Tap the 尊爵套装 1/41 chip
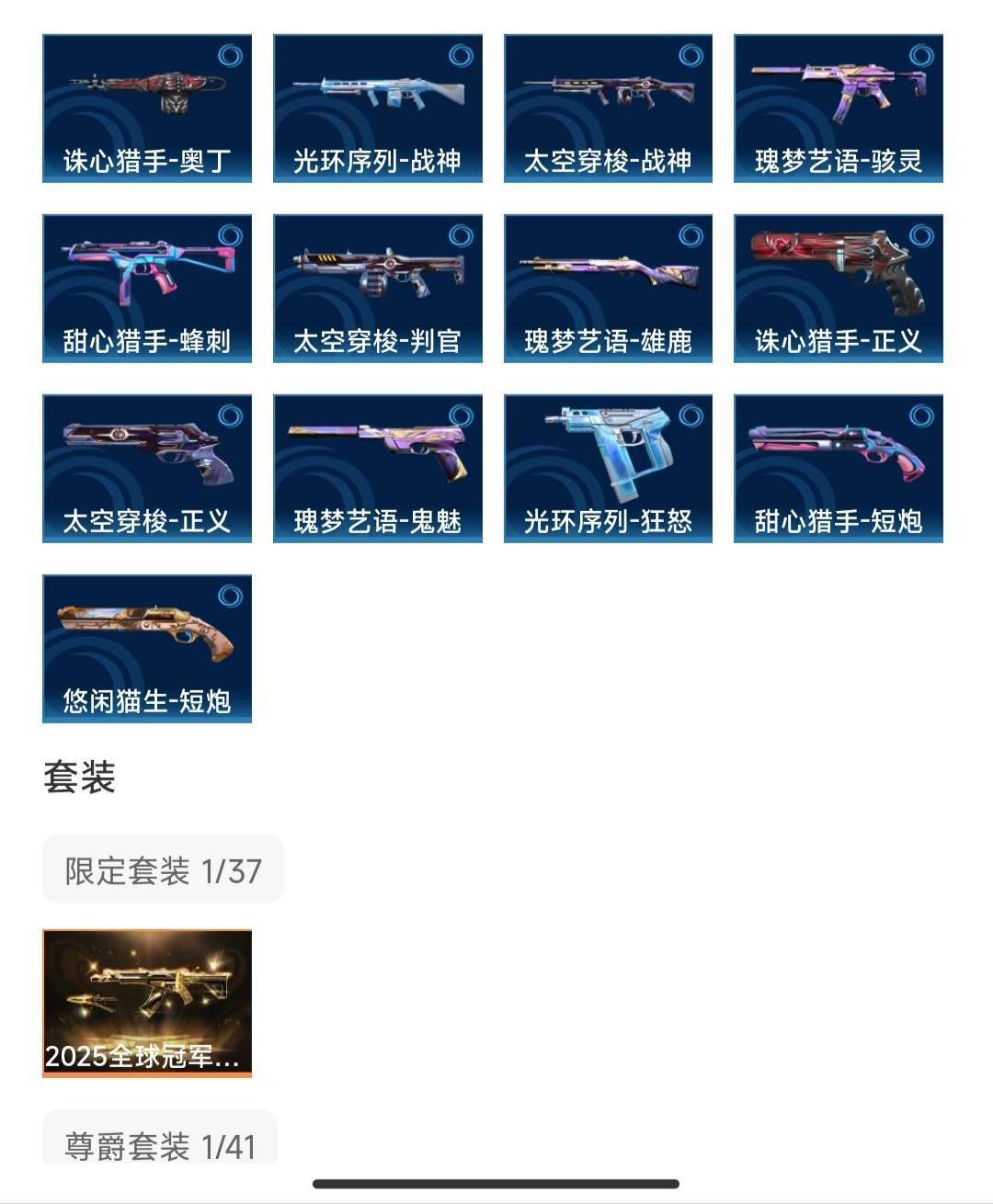993x1204 pixels. [x=160, y=1137]
